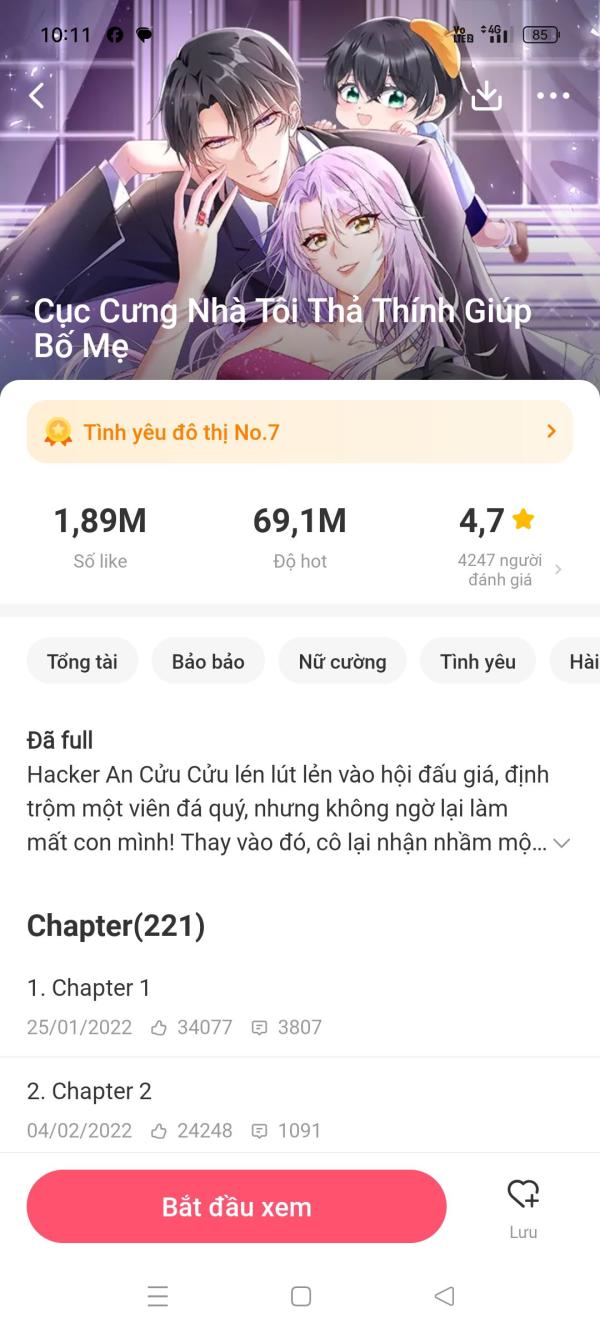Open Chapter 1 from the list
The image size is (600, 1333).
(300, 1006)
